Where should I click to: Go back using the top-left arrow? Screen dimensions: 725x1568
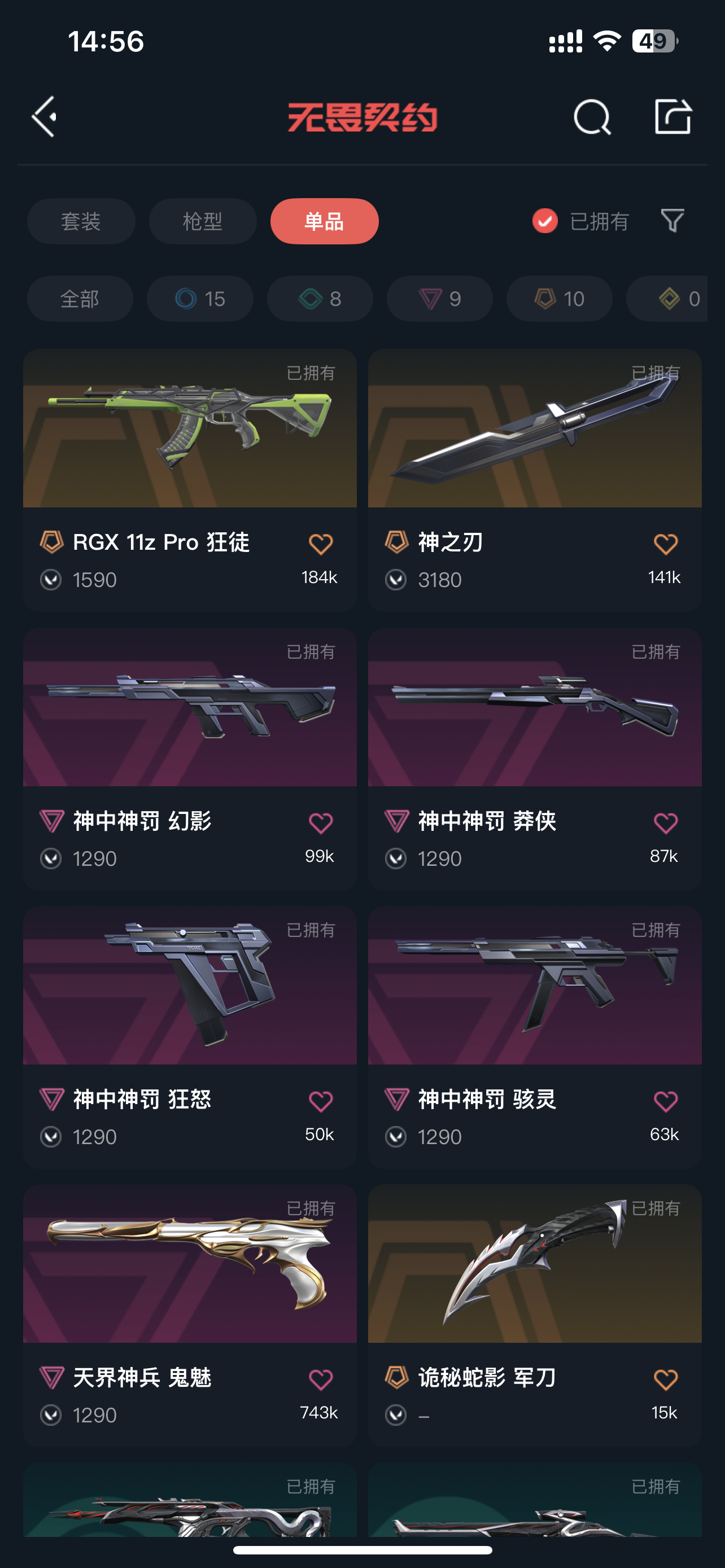(45, 116)
